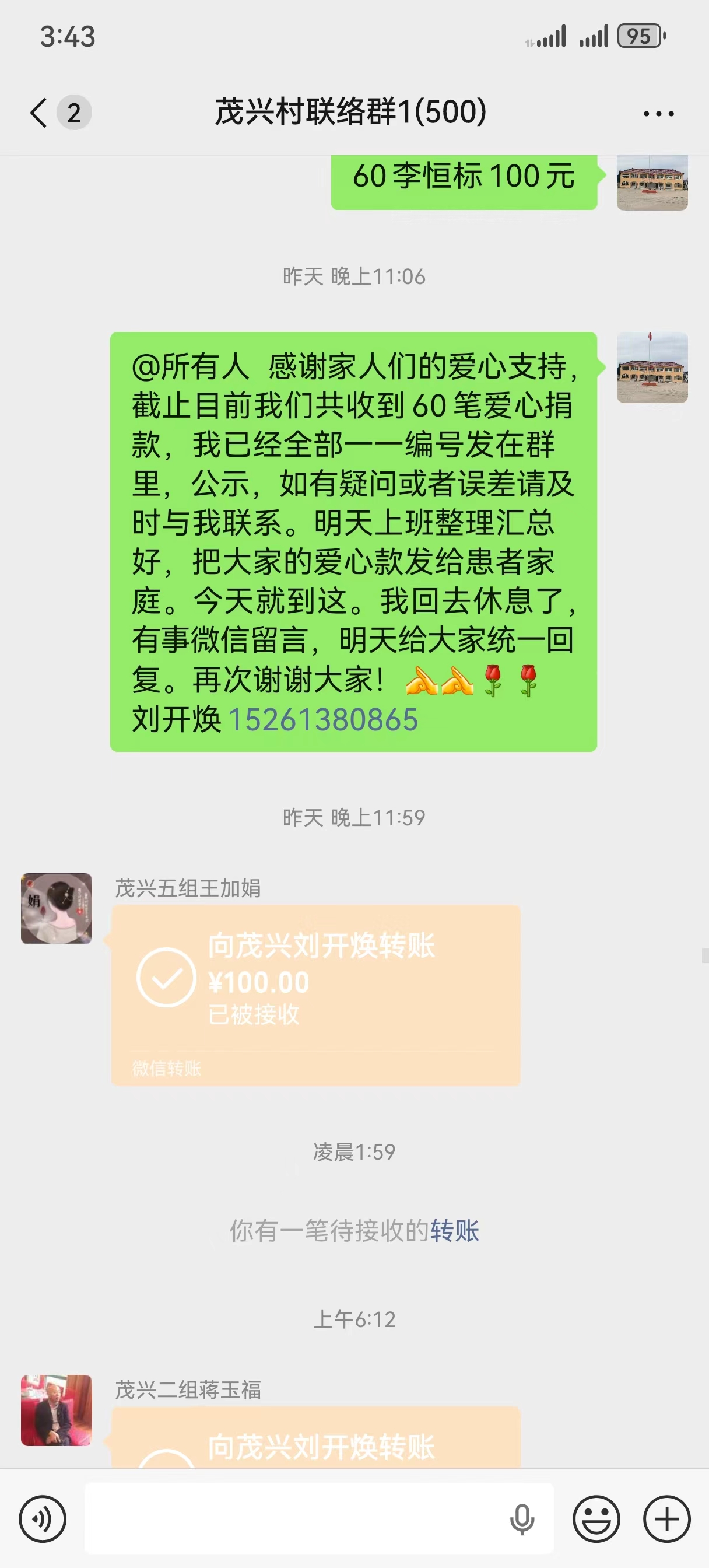View 茂兴五组王加娟's profile avatar
The height and width of the screenshot is (1568, 709).
[x=57, y=908]
